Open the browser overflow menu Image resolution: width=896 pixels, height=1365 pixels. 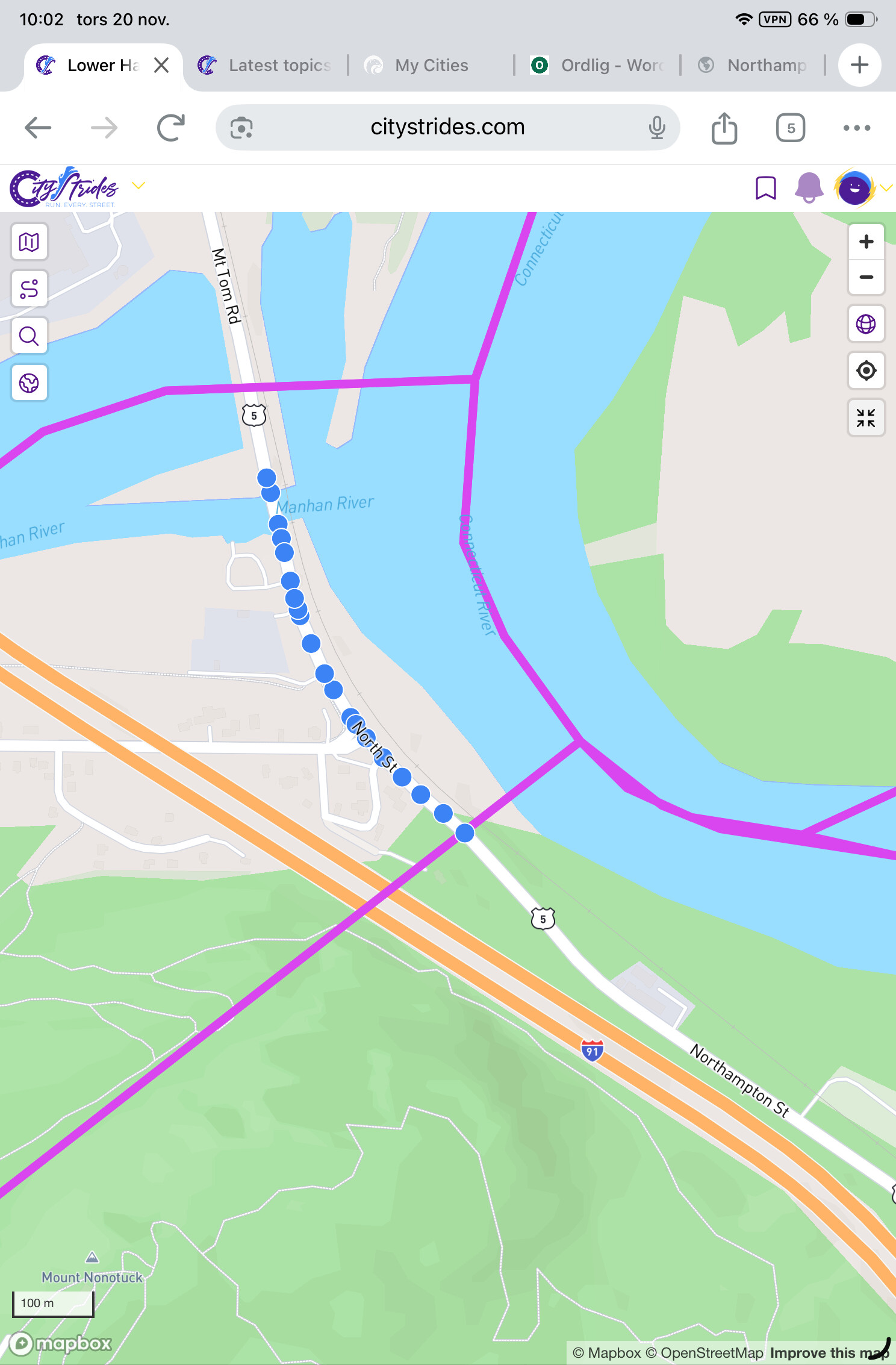856,128
